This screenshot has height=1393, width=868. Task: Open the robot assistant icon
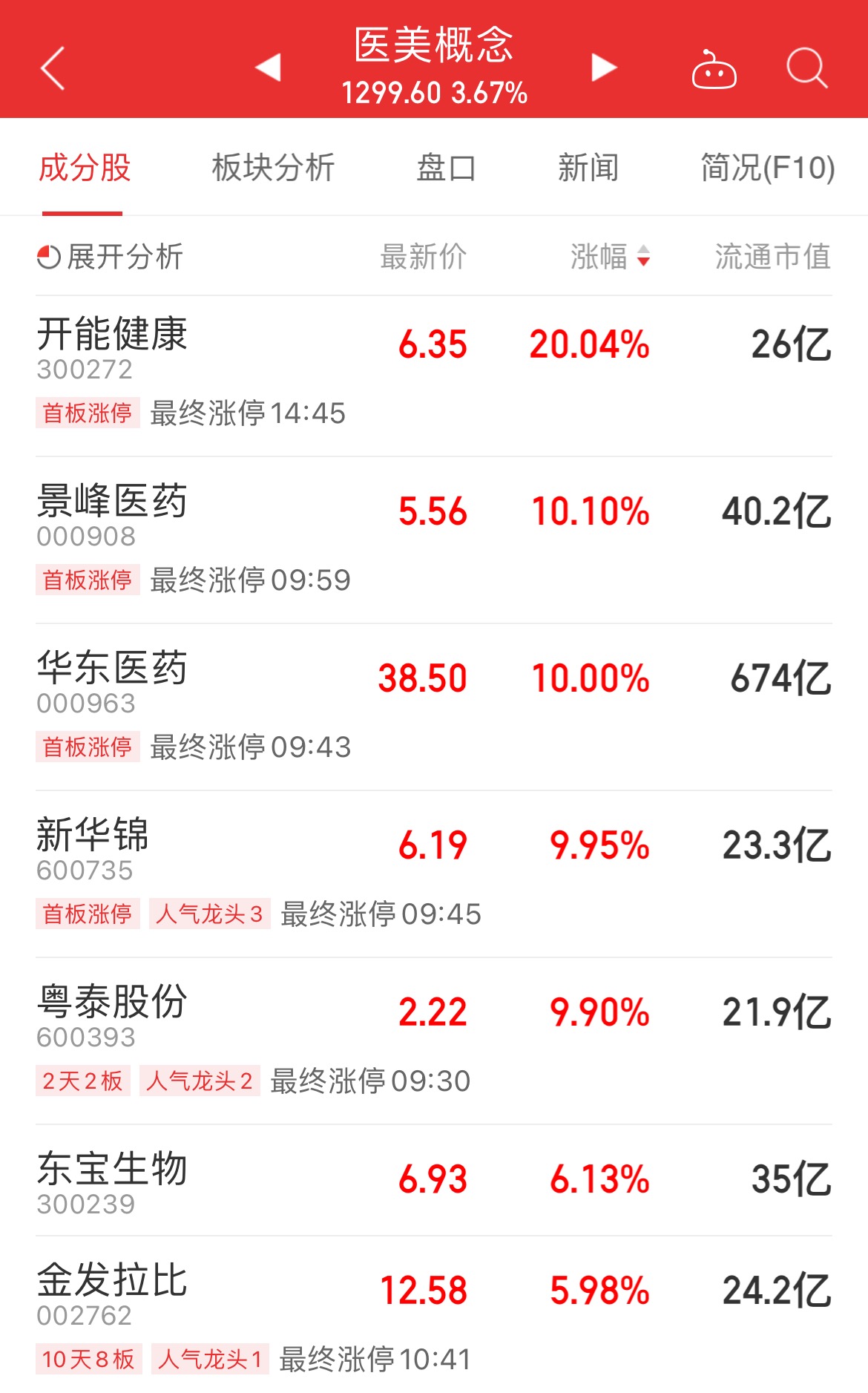(714, 69)
